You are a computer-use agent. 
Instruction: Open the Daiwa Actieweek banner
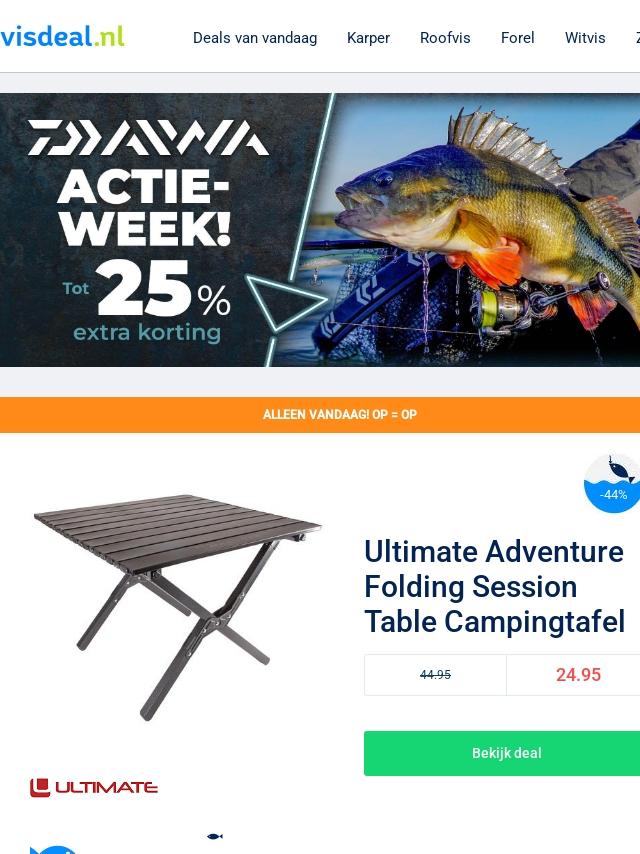tap(320, 230)
